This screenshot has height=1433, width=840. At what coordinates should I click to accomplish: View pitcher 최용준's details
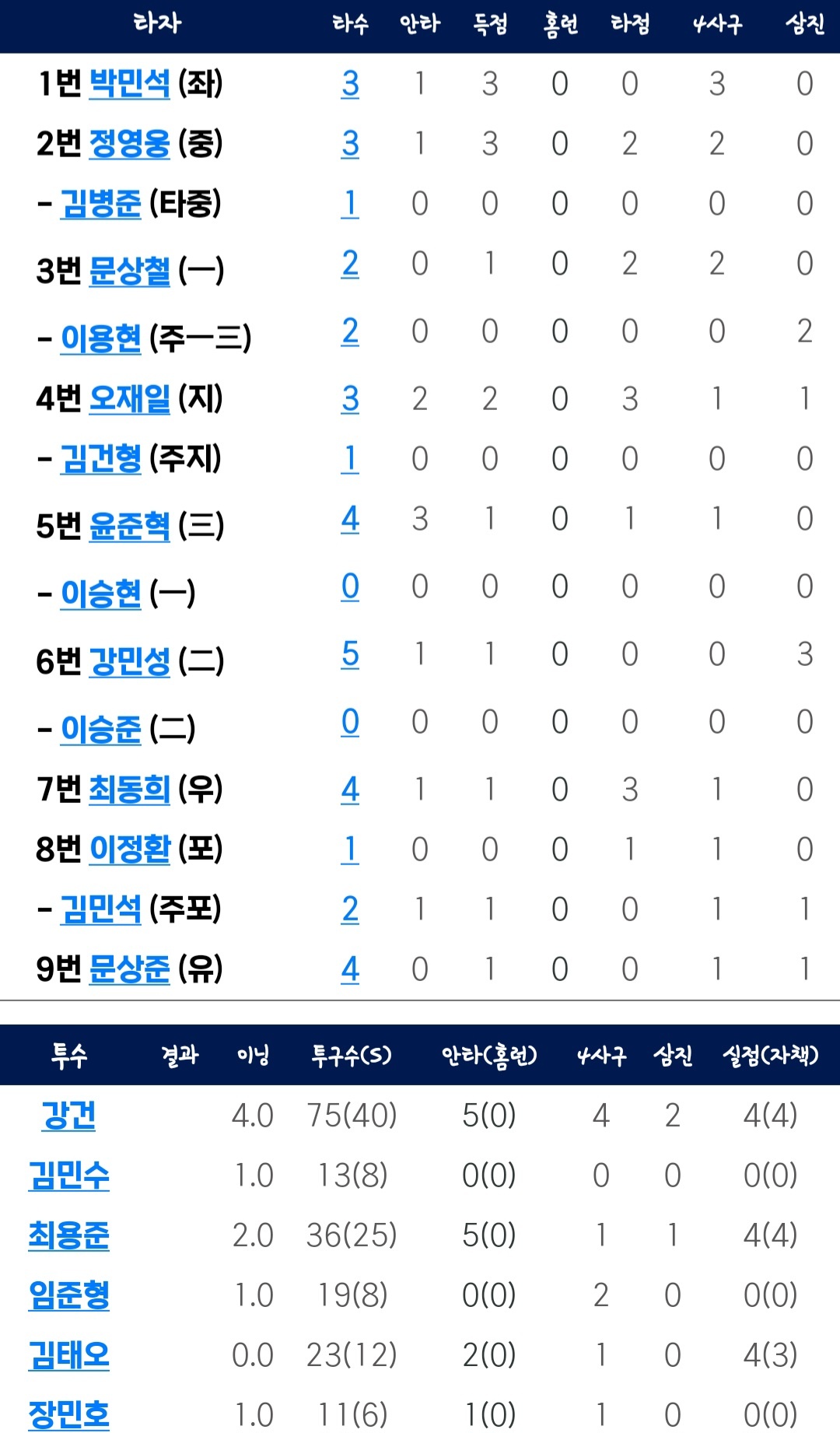(68, 1235)
